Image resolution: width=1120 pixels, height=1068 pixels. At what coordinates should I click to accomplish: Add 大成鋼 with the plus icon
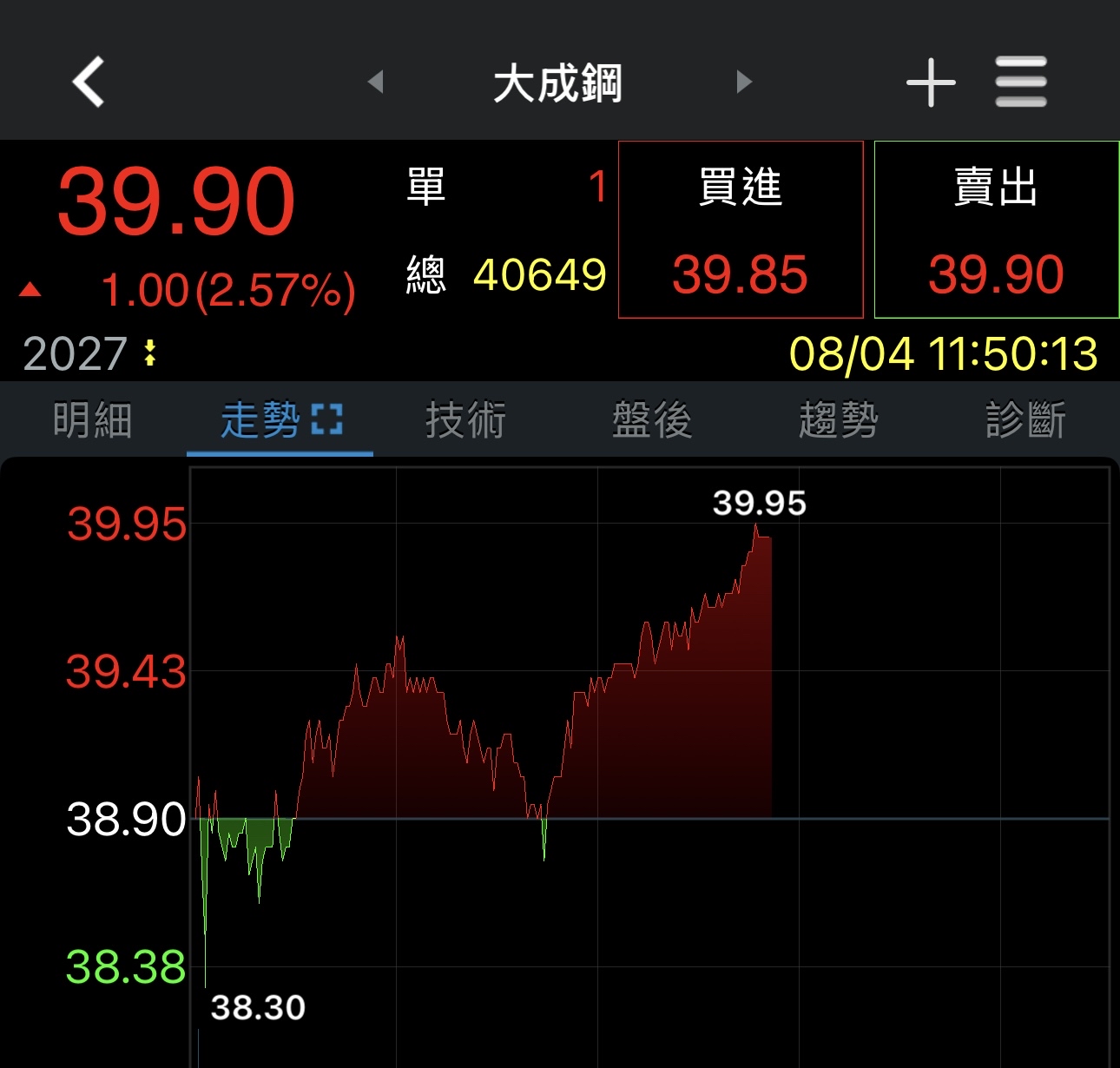click(931, 82)
